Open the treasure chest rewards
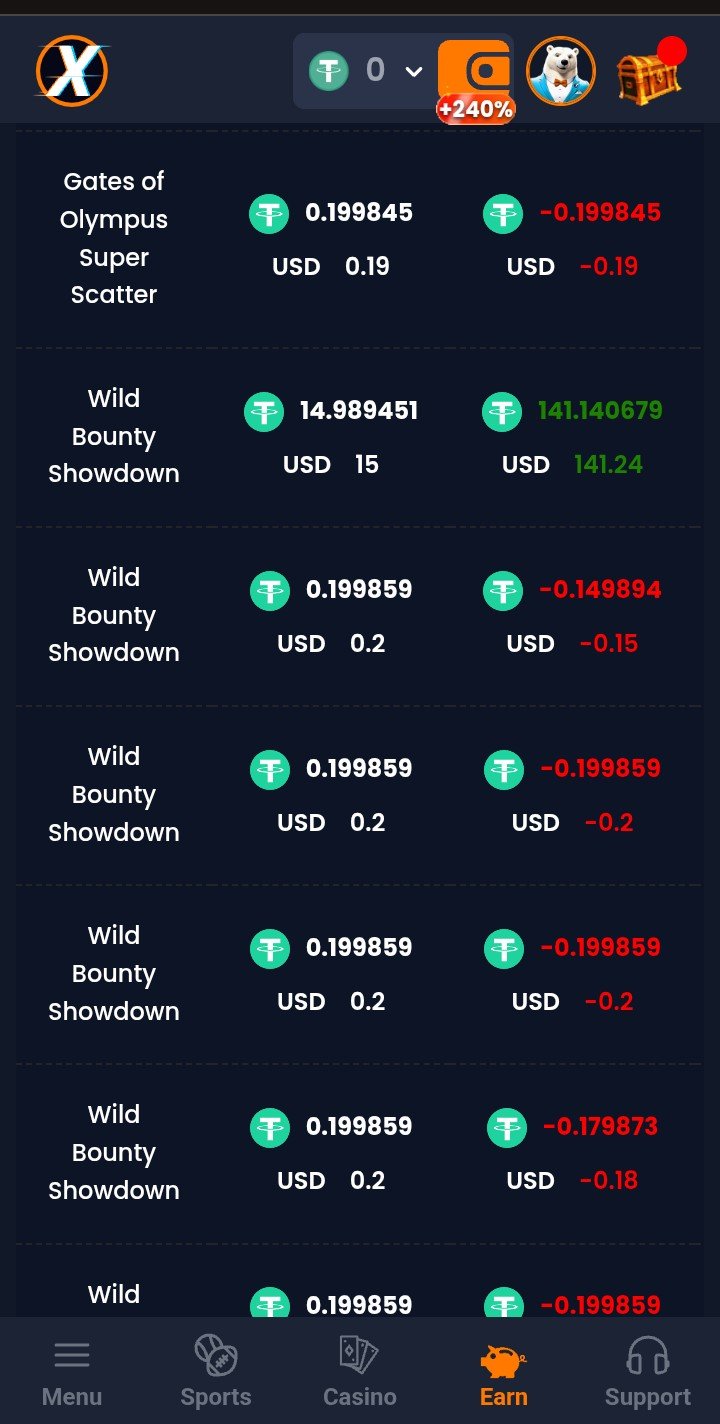 point(649,74)
